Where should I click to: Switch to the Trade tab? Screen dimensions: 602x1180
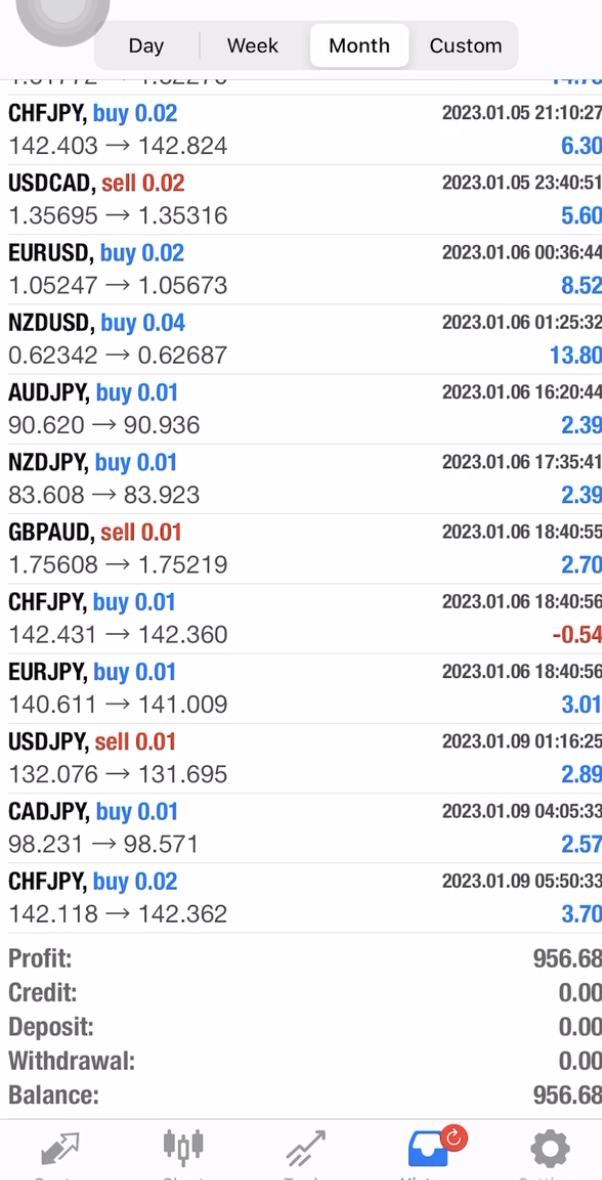pyautogui.click(x=305, y=1151)
